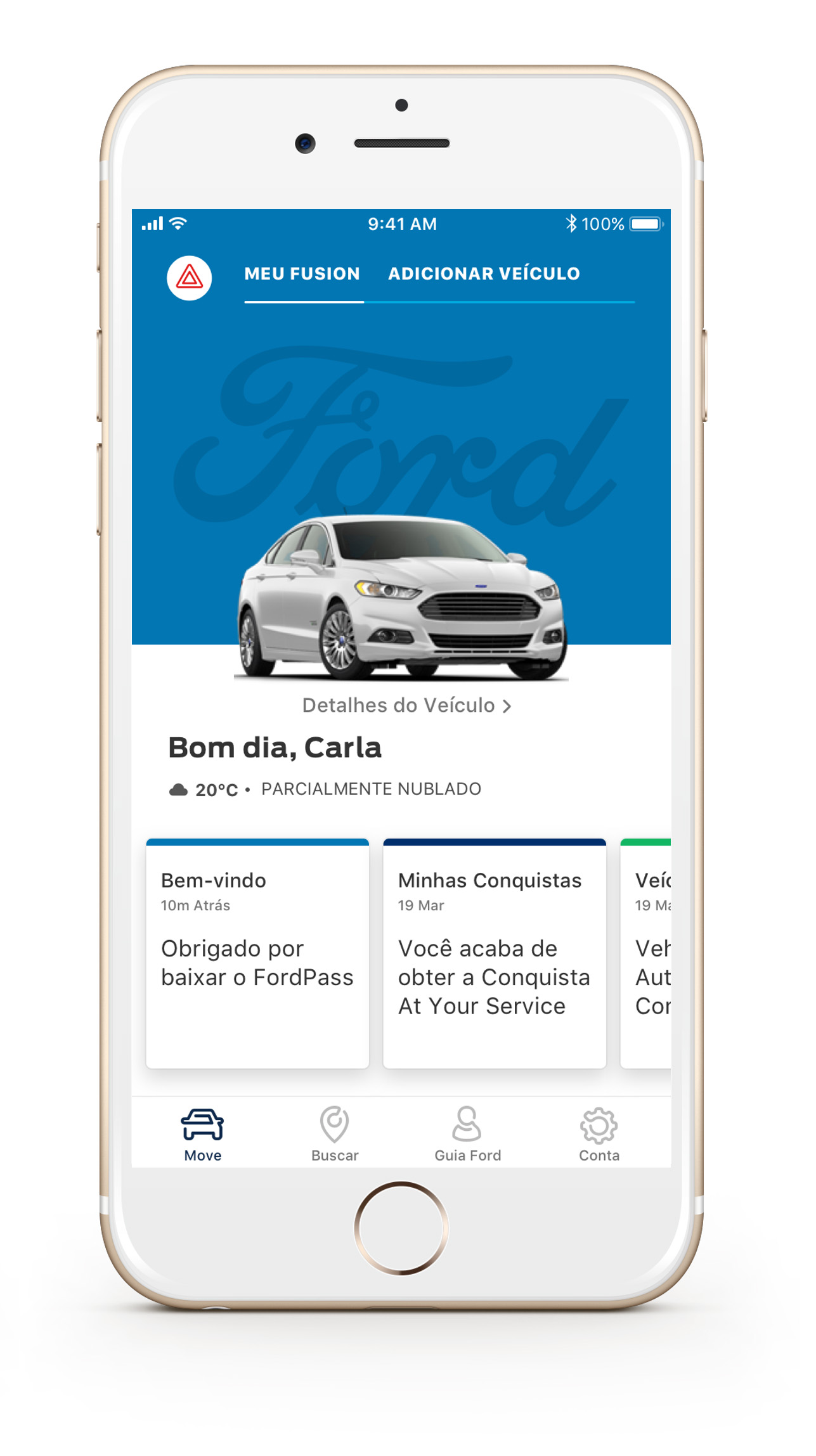Open Detalhes do Veículo

406,705
